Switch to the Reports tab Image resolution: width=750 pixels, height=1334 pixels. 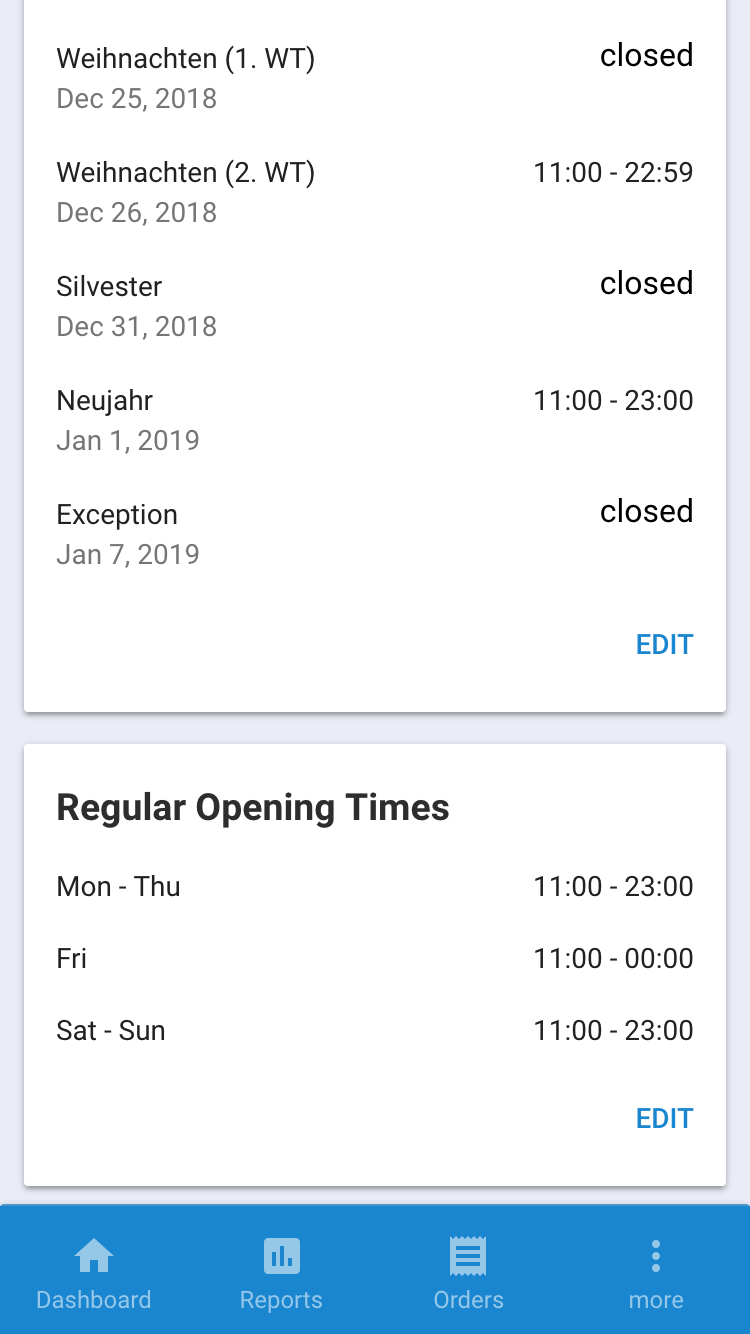tap(281, 1272)
